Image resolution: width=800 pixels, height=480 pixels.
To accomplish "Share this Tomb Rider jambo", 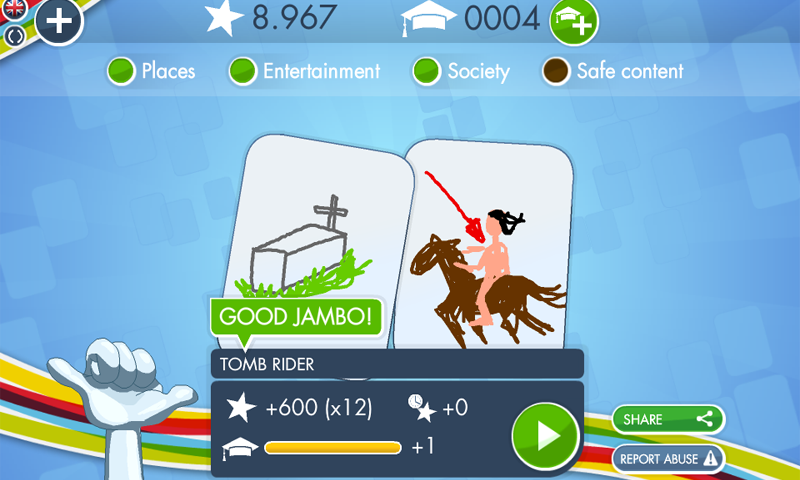I will click(x=667, y=419).
